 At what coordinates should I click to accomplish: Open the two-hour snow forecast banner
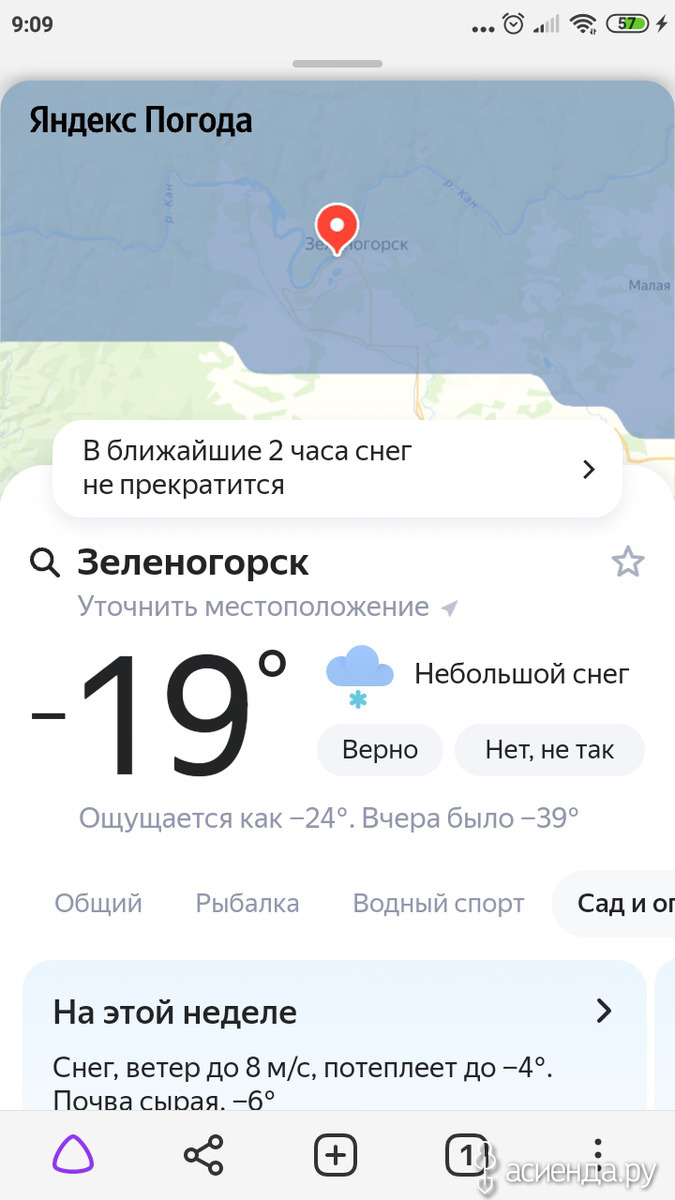[x=337, y=469]
